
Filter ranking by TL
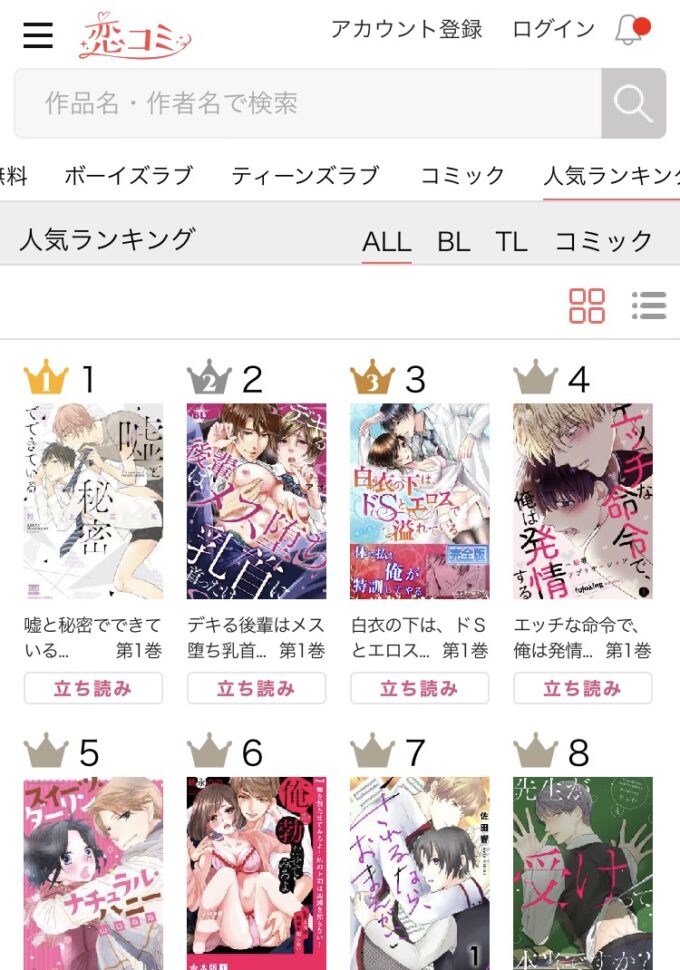(x=511, y=241)
